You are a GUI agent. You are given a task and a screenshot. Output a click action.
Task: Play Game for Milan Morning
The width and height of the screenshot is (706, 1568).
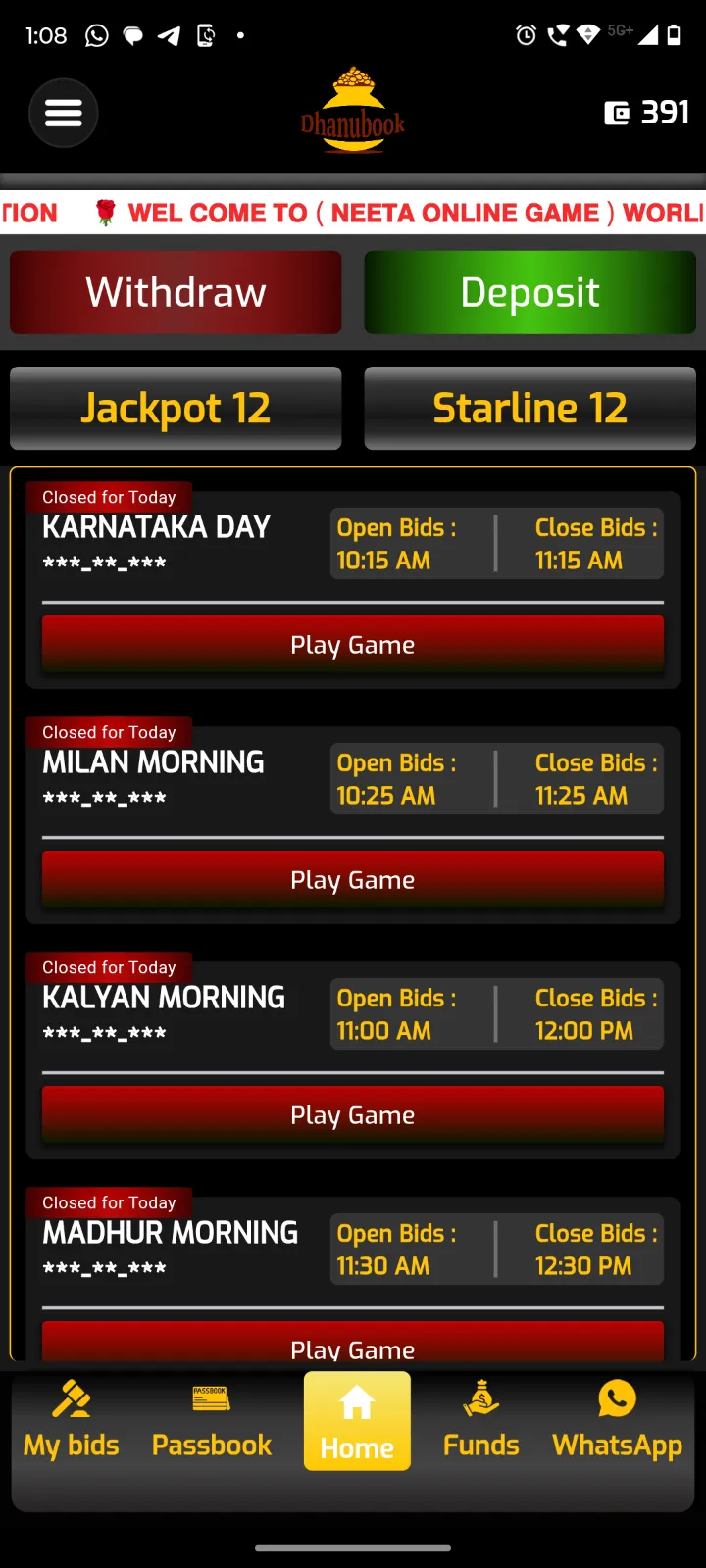[x=353, y=880]
